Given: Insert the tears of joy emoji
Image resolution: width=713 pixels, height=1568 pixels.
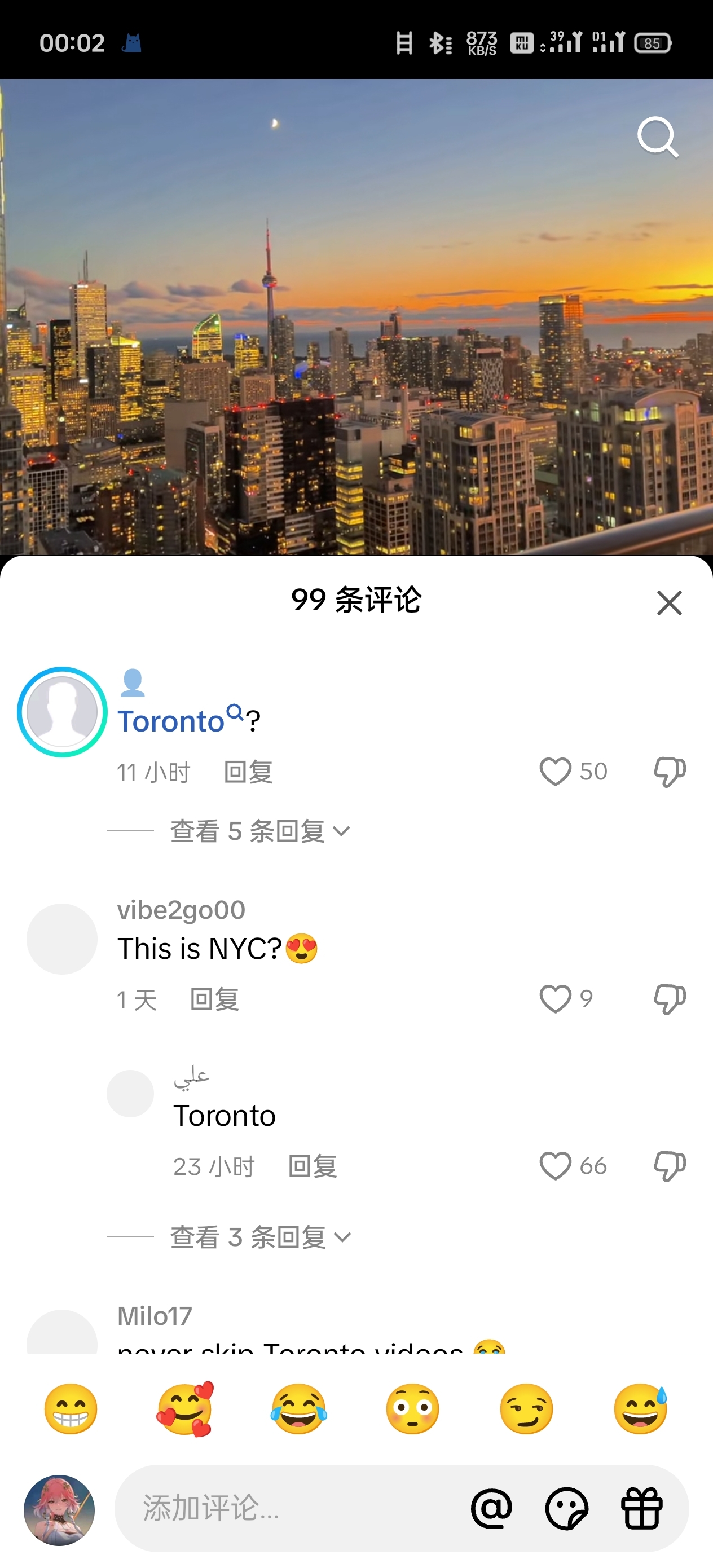Looking at the screenshot, I should pos(298,1409).
